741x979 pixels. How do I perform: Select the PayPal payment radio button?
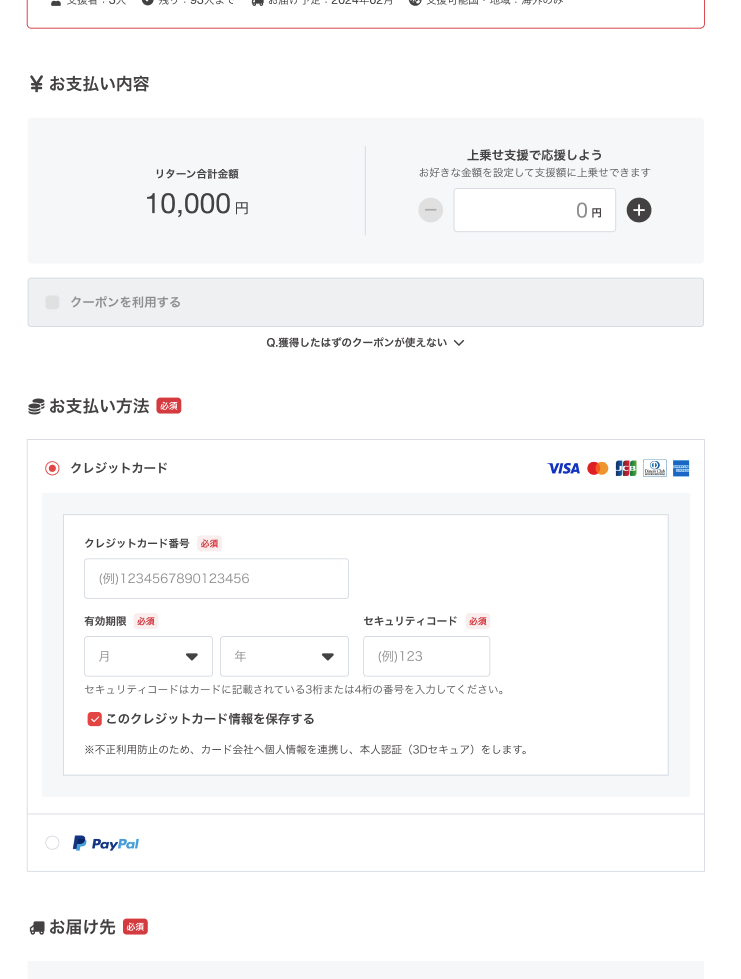(52, 843)
